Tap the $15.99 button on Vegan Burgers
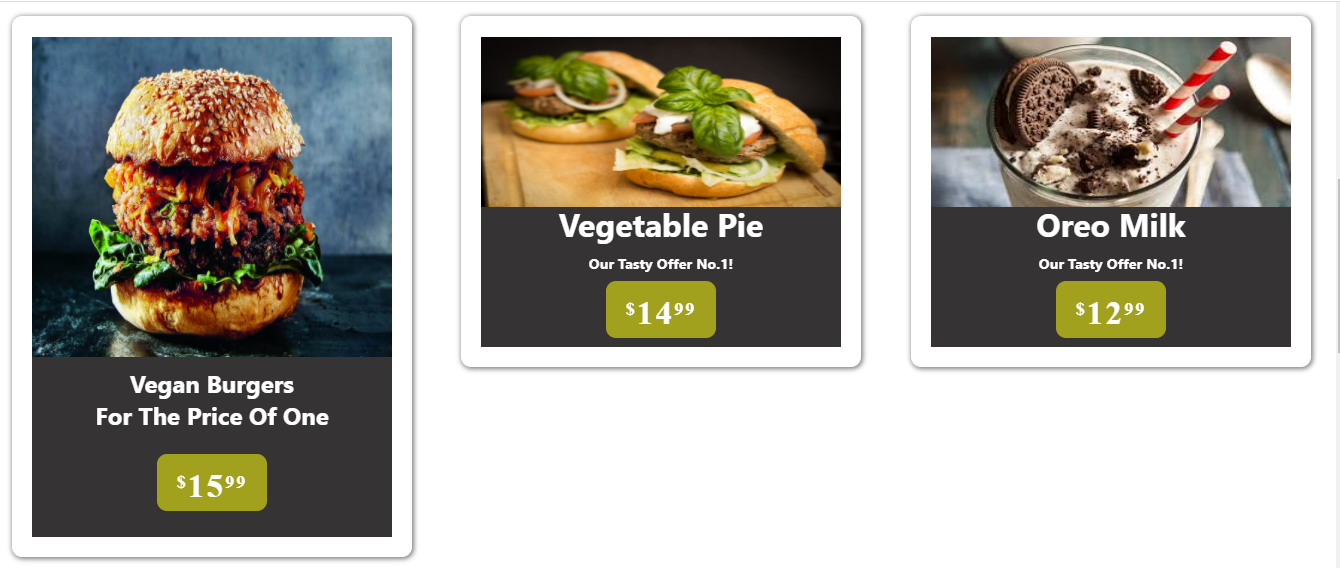1340x568 pixels. coord(211,483)
